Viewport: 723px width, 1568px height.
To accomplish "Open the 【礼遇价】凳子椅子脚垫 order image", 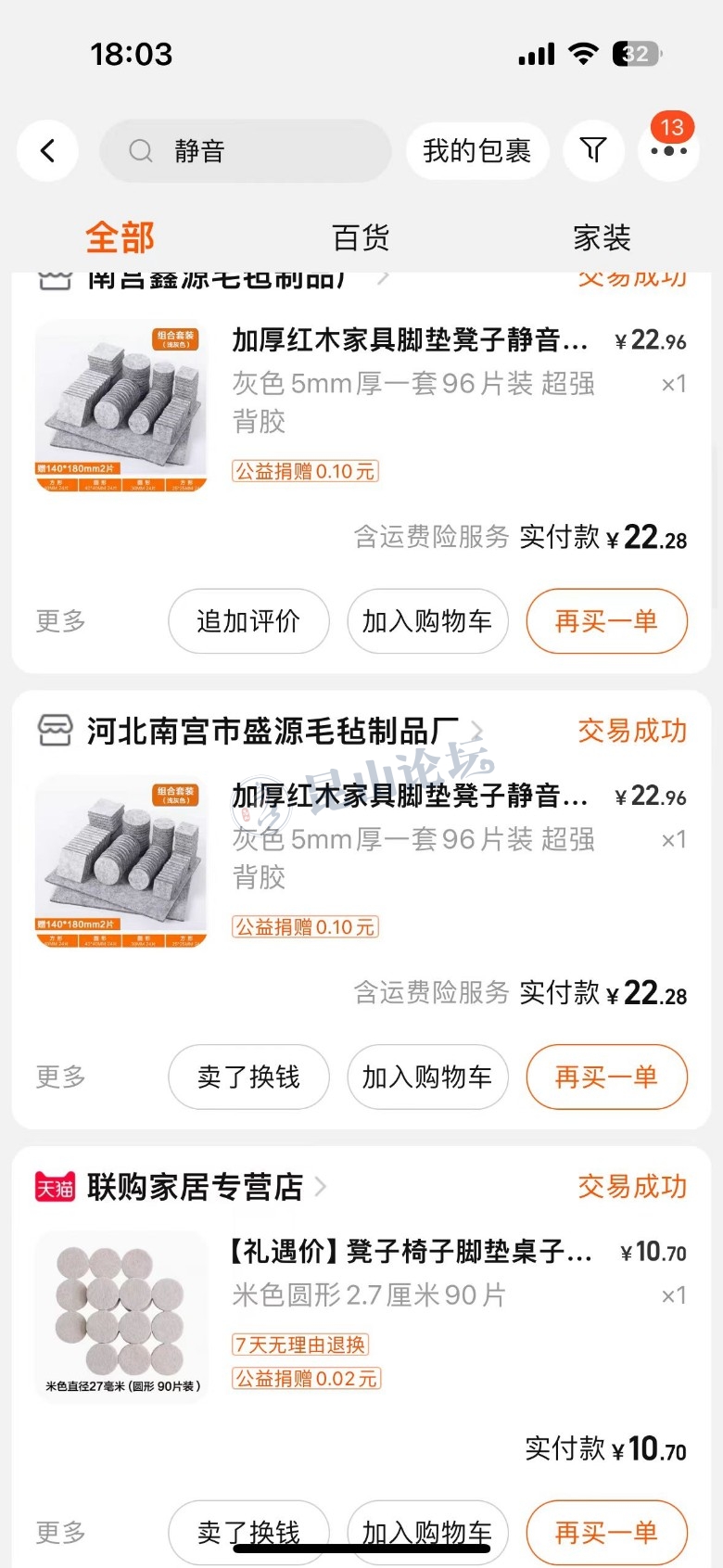I will 121,1317.
